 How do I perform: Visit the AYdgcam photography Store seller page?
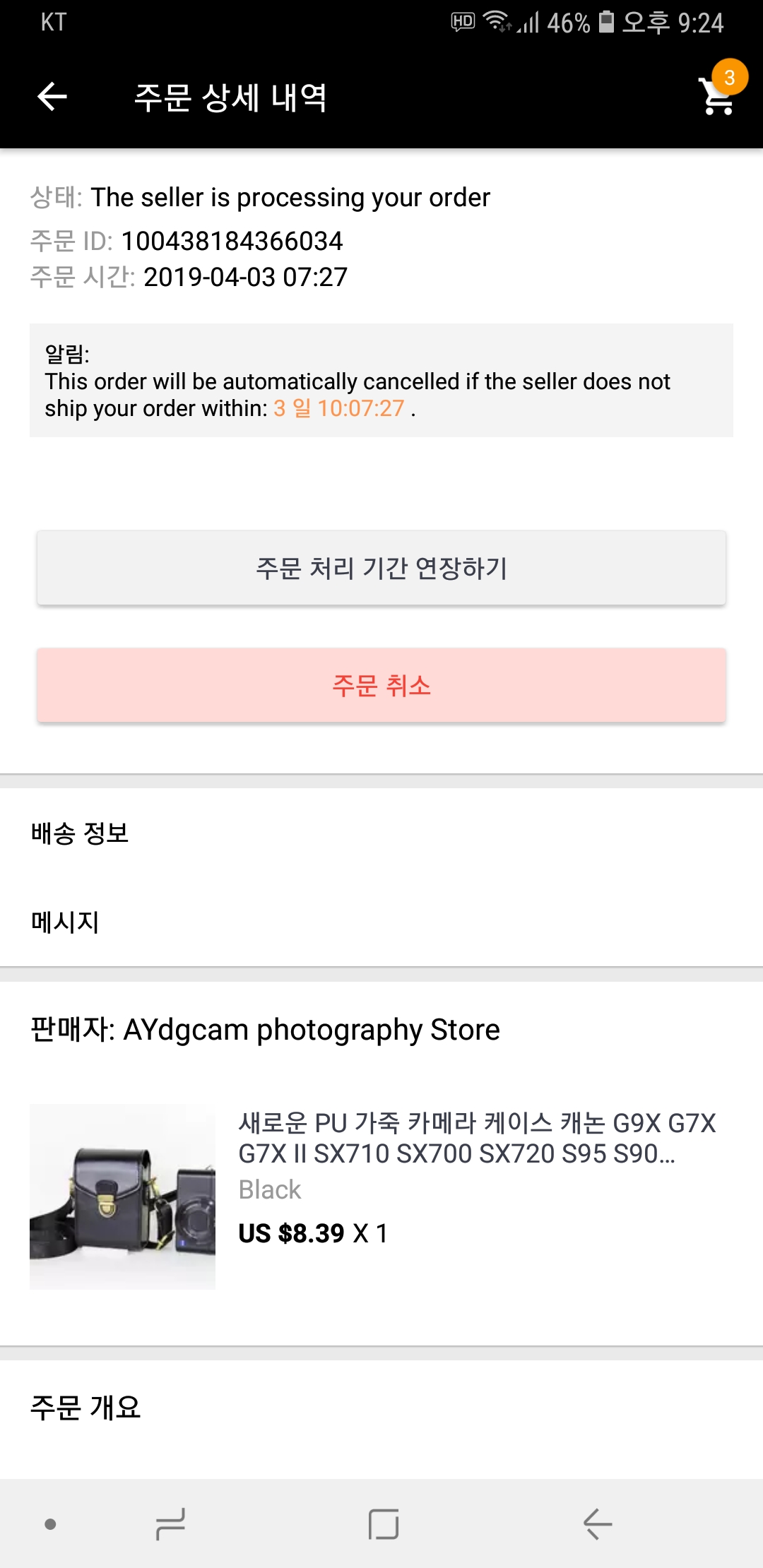(311, 1030)
